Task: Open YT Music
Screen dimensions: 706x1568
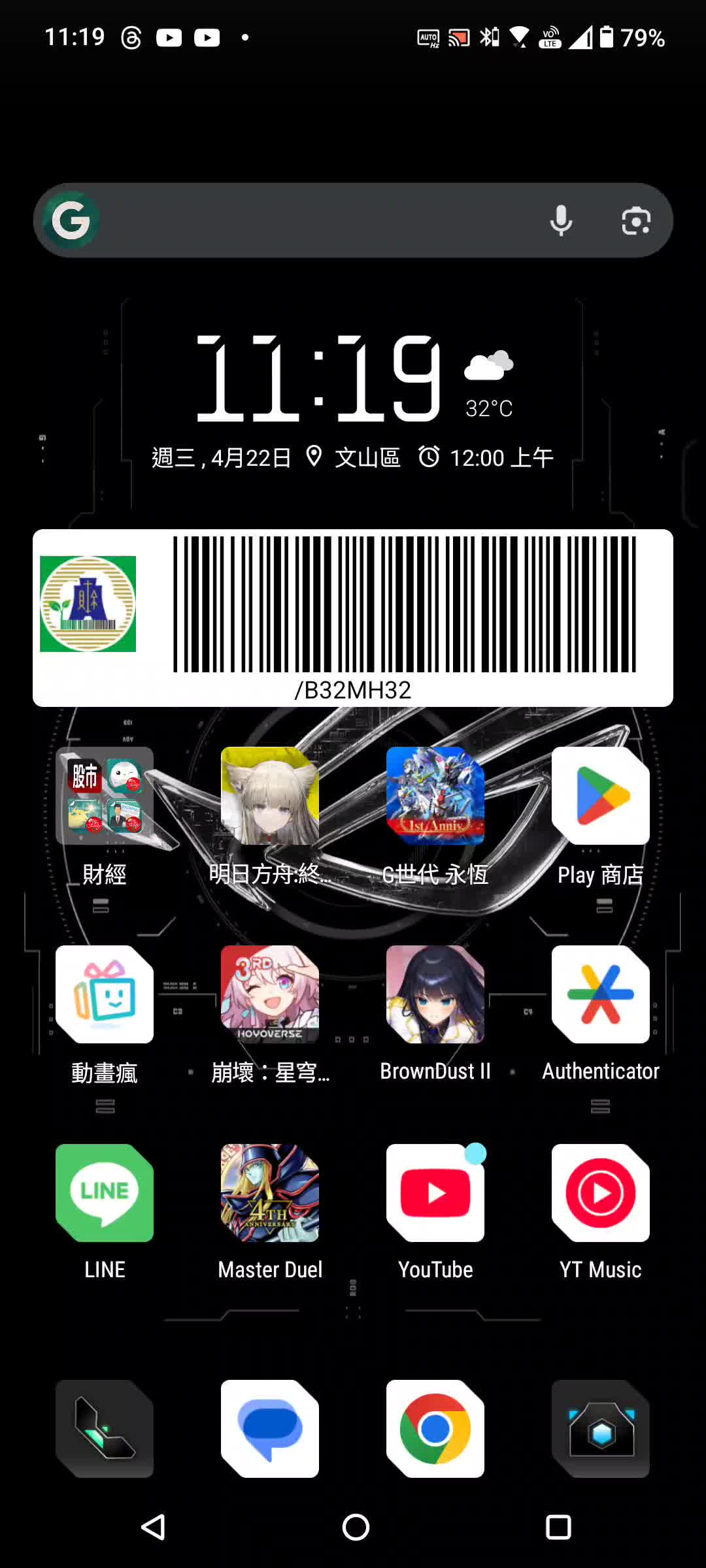Action: tap(600, 1193)
